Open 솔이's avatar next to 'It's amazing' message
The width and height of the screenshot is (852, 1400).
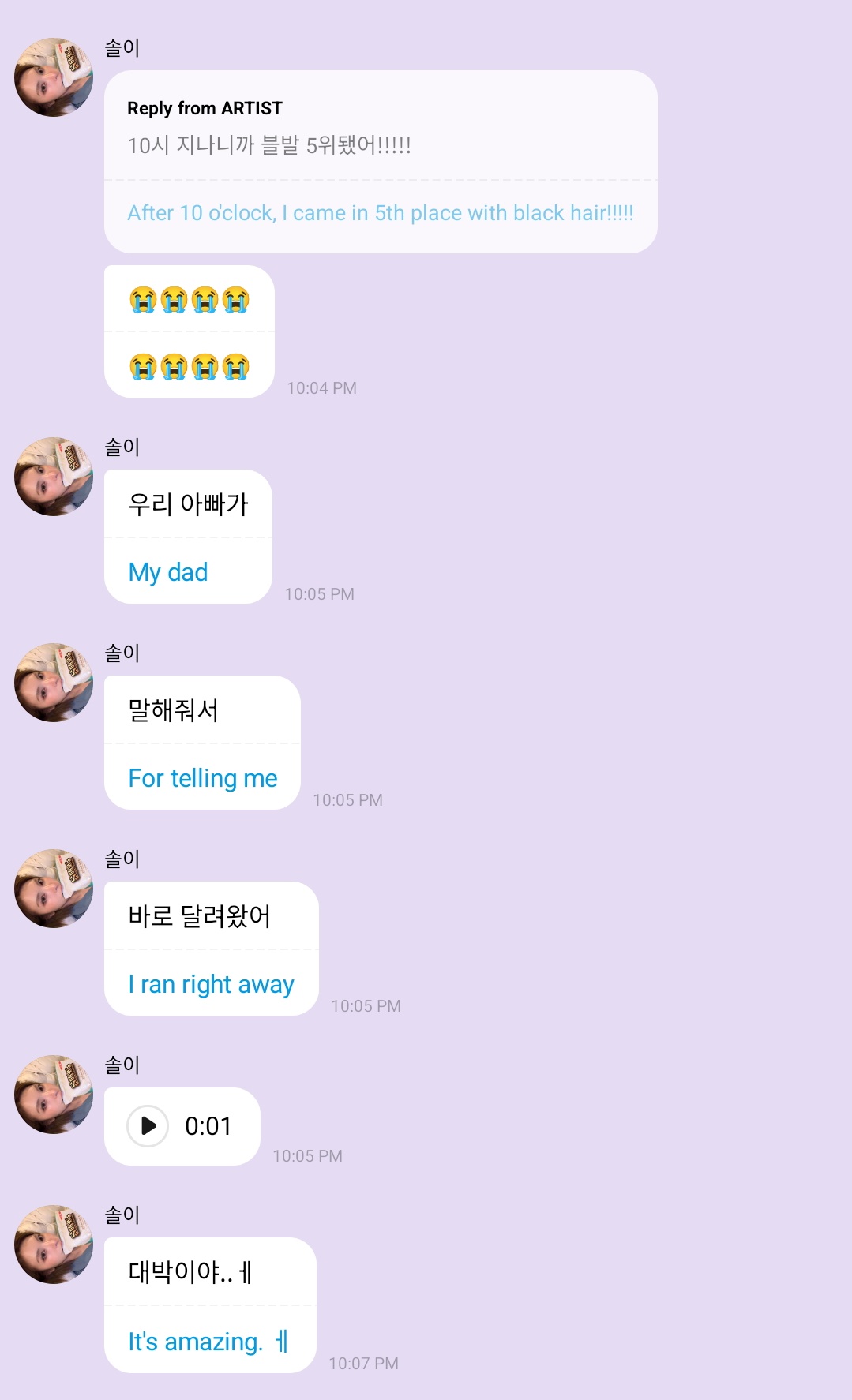[x=54, y=1245]
